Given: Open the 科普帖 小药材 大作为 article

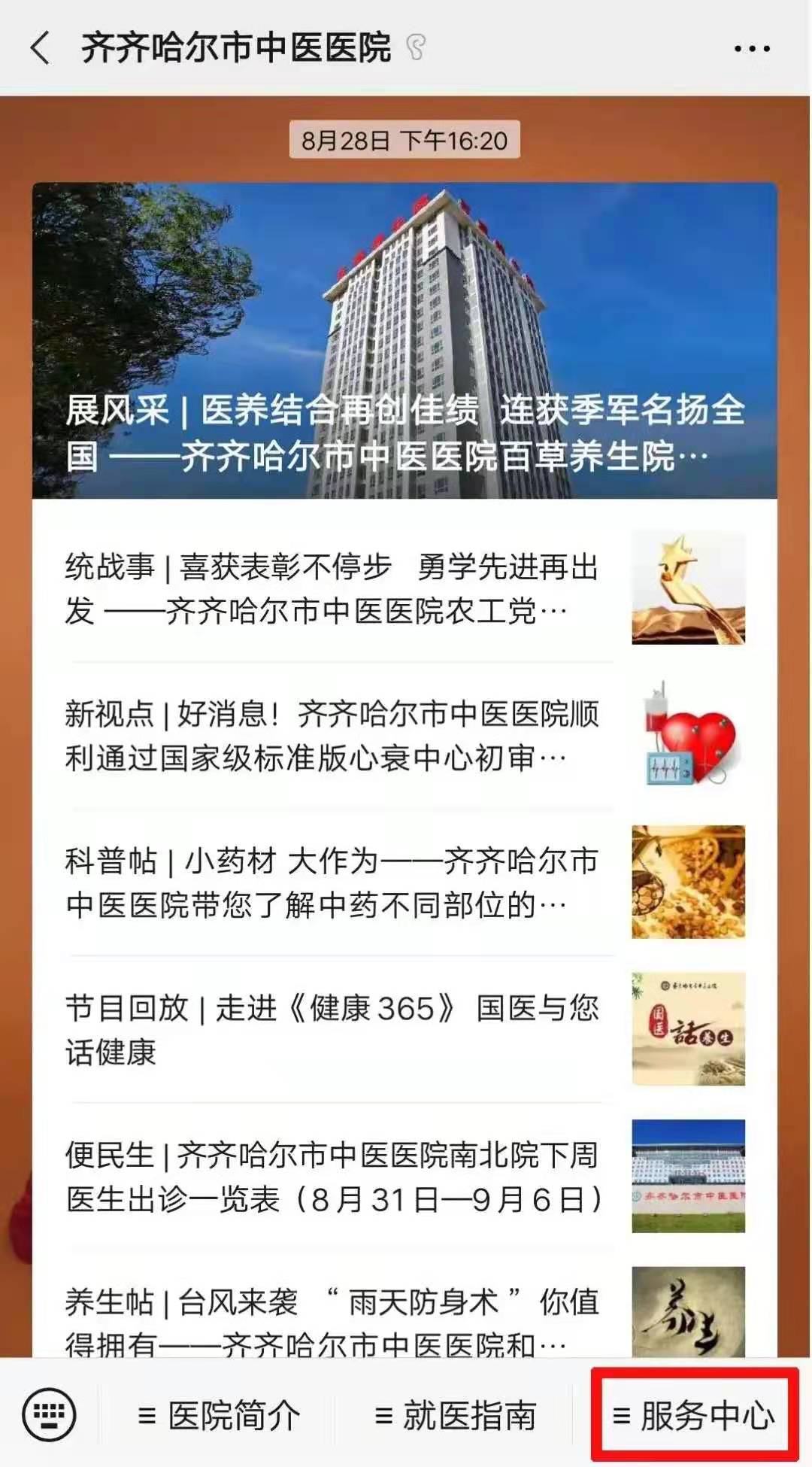Looking at the screenshot, I should 404,882.
